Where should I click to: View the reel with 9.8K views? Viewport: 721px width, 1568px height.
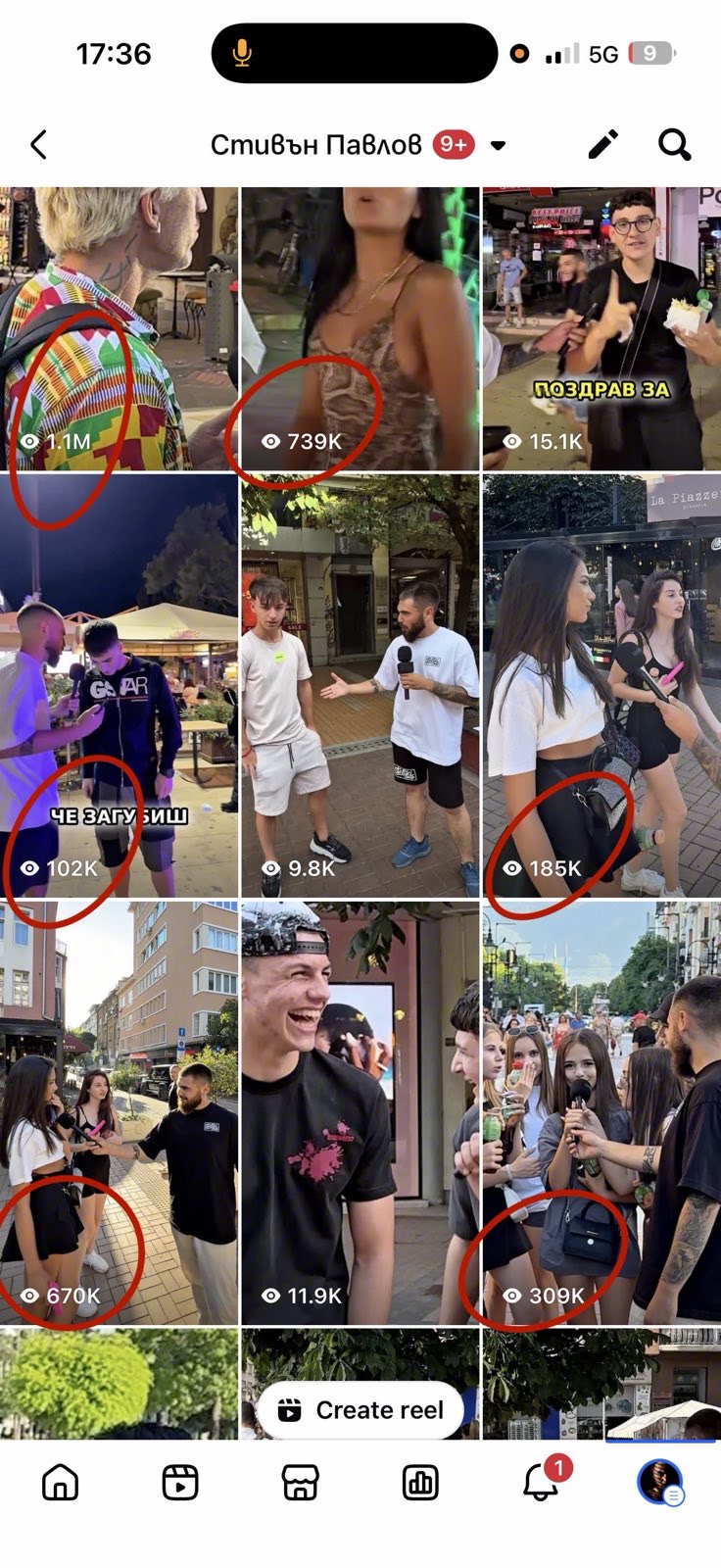pyautogui.click(x=360, y=686)
